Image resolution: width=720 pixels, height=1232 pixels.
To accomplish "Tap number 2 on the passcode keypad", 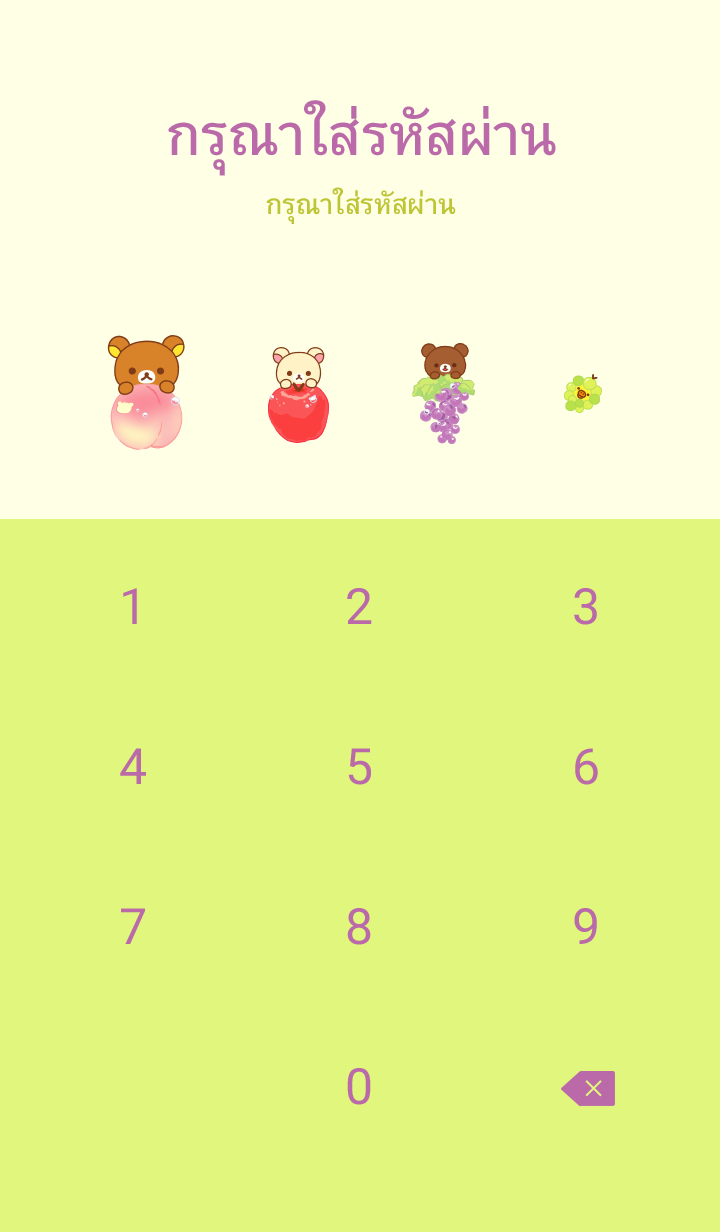I will (x=359, y=607).
